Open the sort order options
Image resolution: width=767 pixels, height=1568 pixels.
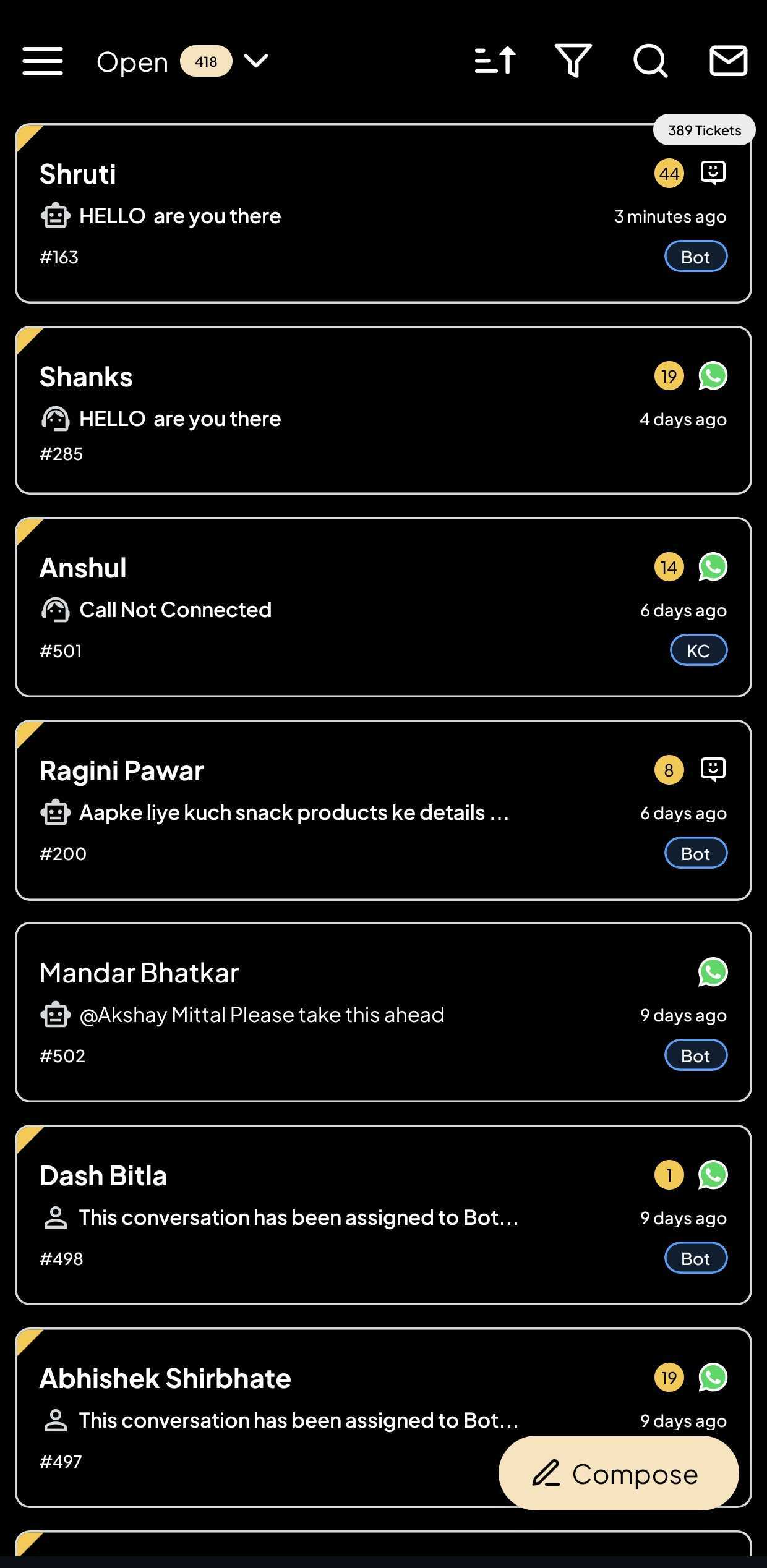(x=495, y=61)
